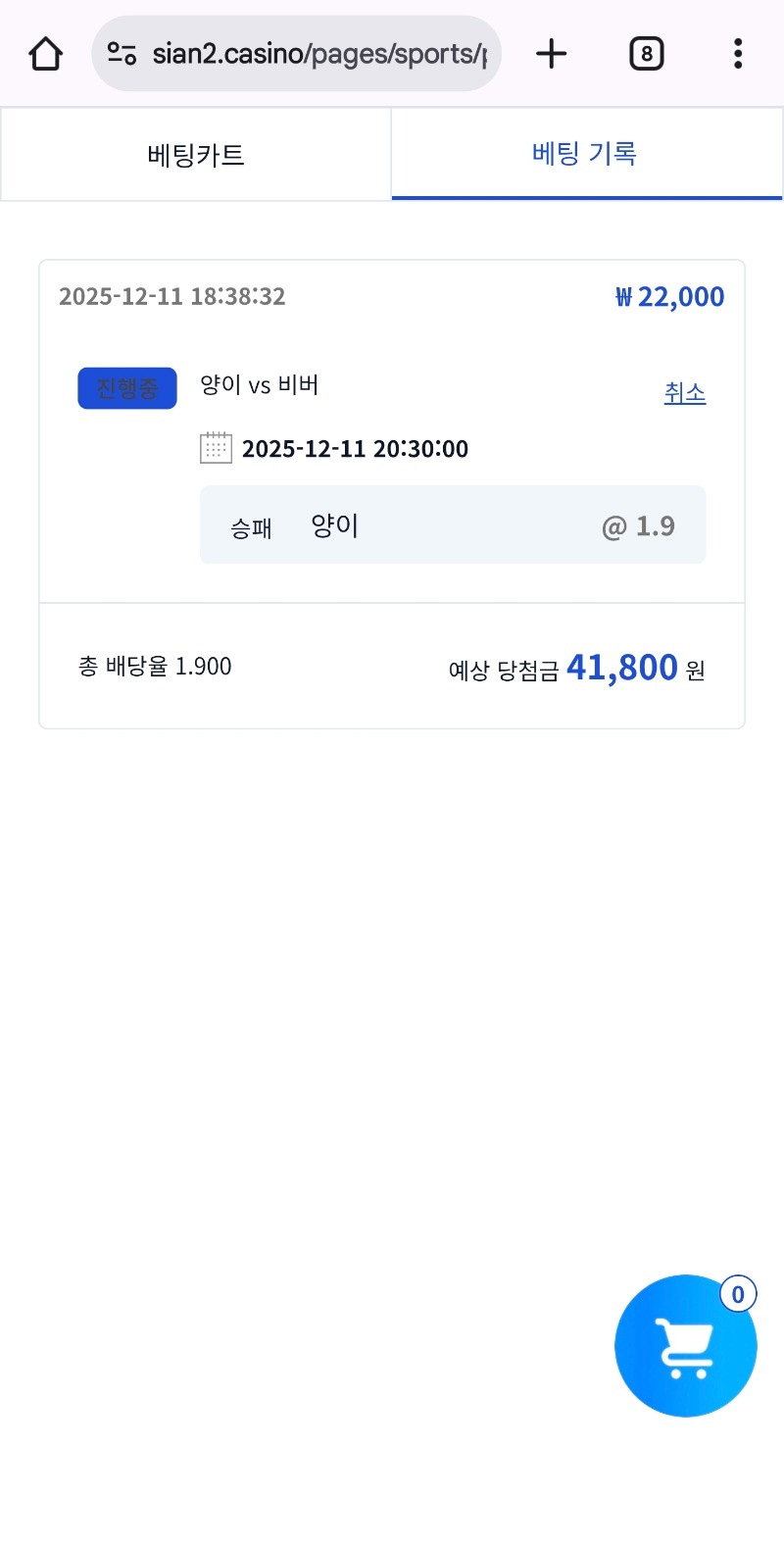Click the ₩22,000 stake amount

pos(668,296)
